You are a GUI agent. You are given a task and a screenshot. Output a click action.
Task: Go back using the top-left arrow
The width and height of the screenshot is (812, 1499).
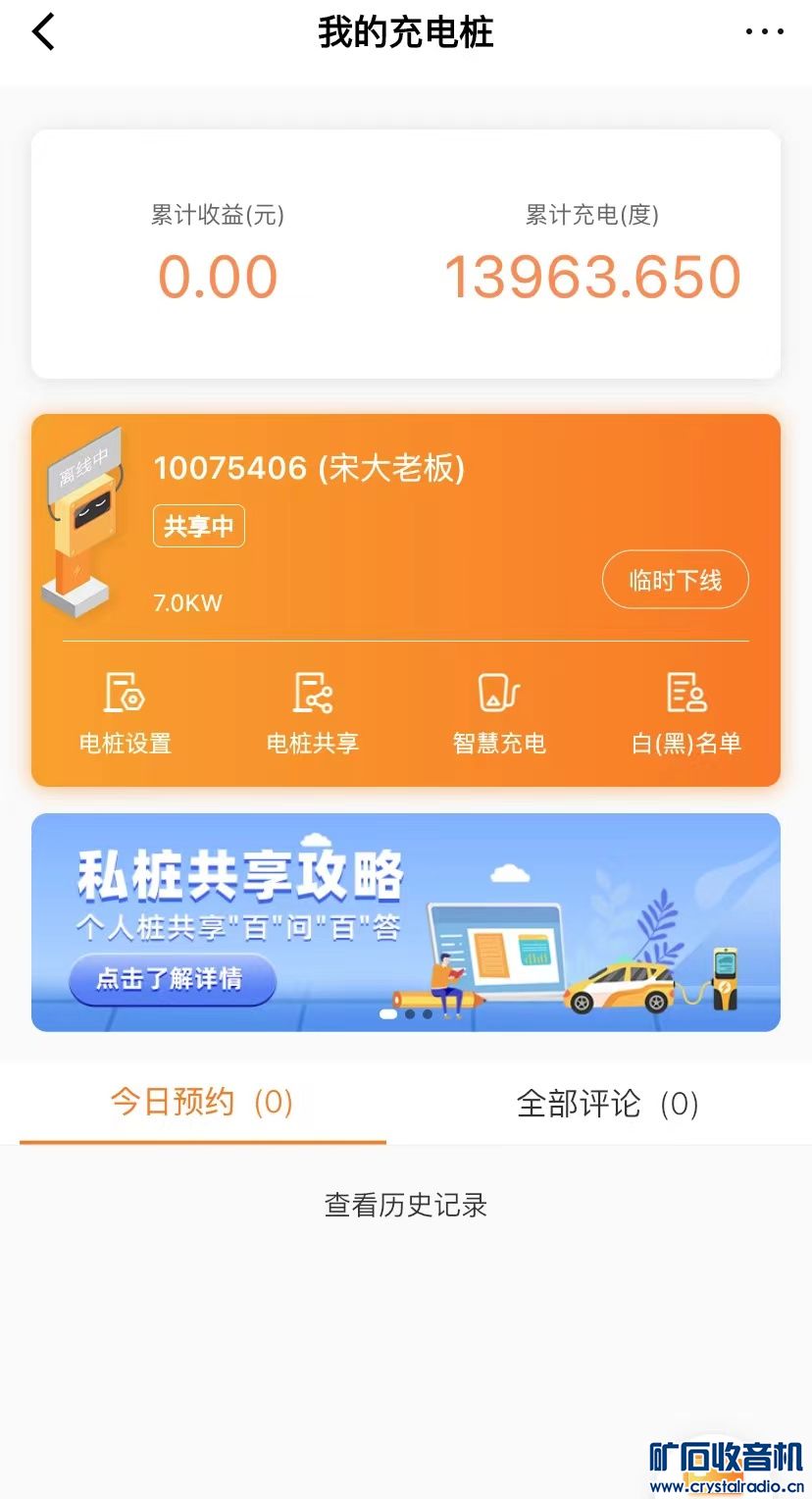[44, 32]
